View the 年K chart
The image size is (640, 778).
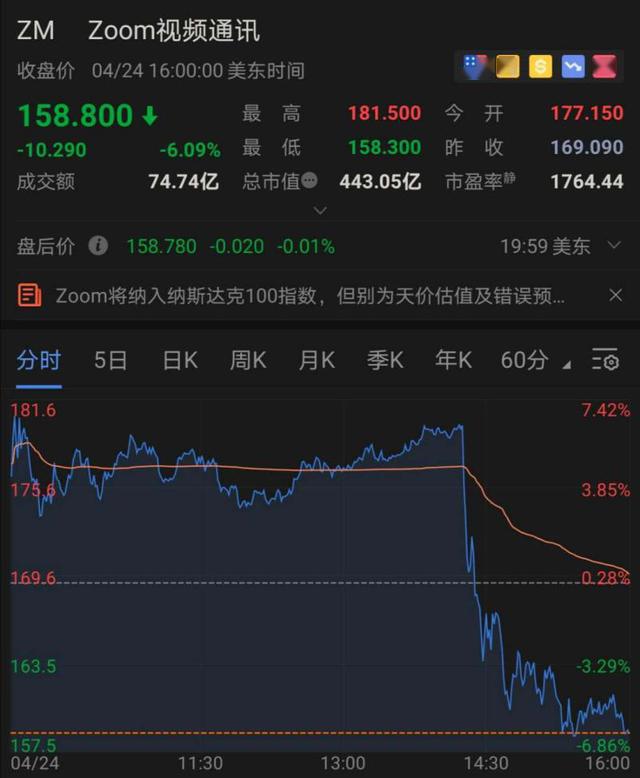pyautogui.click(x=453, y=360)
